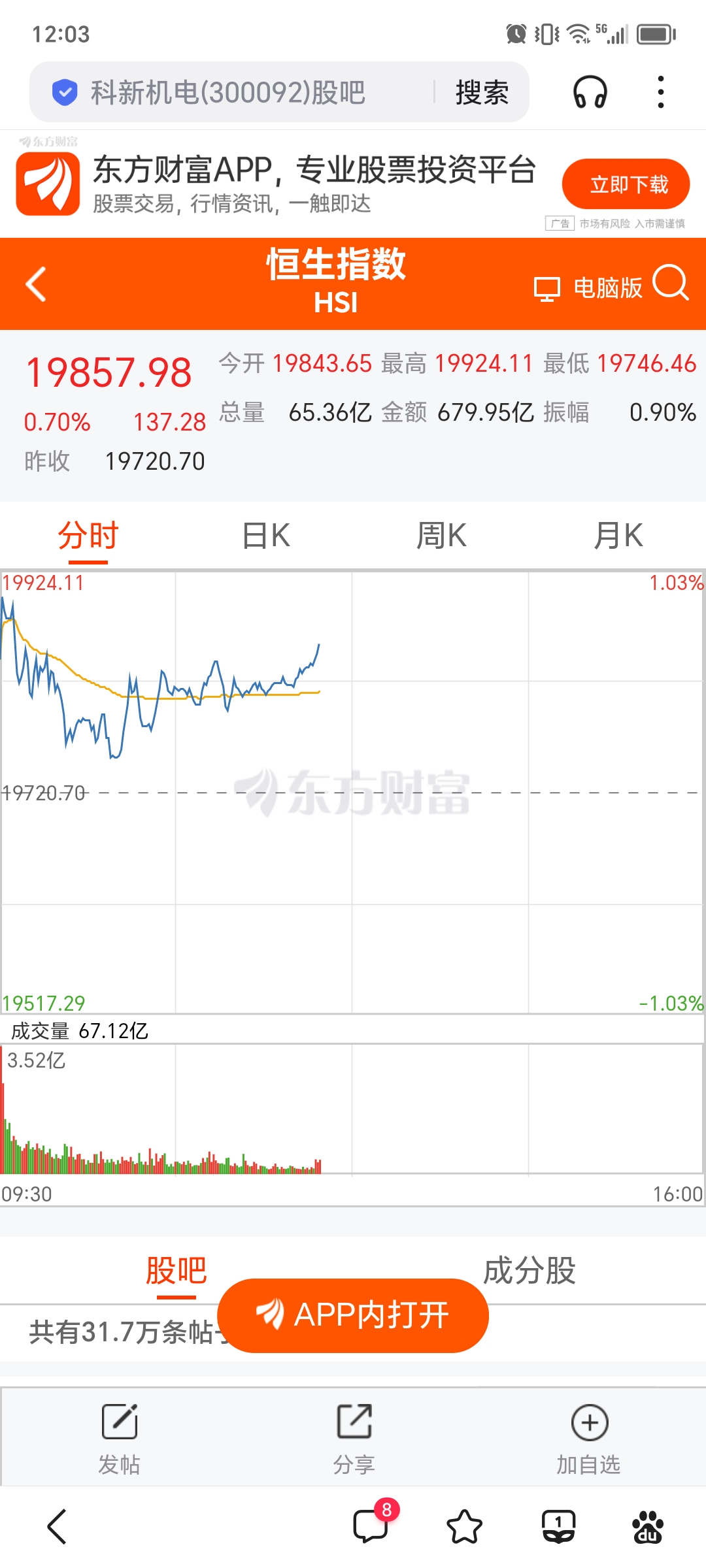Open the headphone listening feature
Screen dimensions: 706x1568
(590, 91)
